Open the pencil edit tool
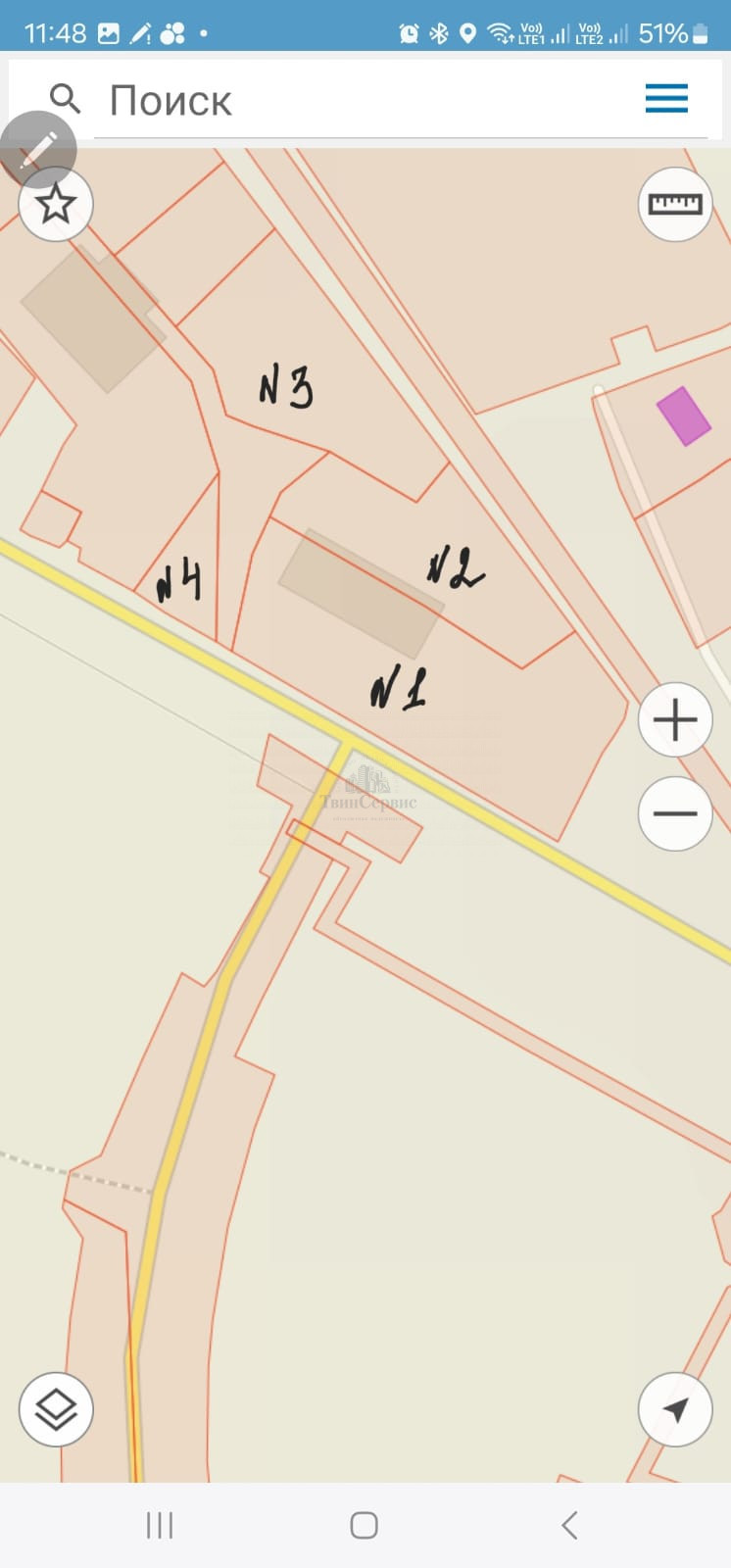Viewport: 731px width, 1568px height. click(x=38, y=150)
